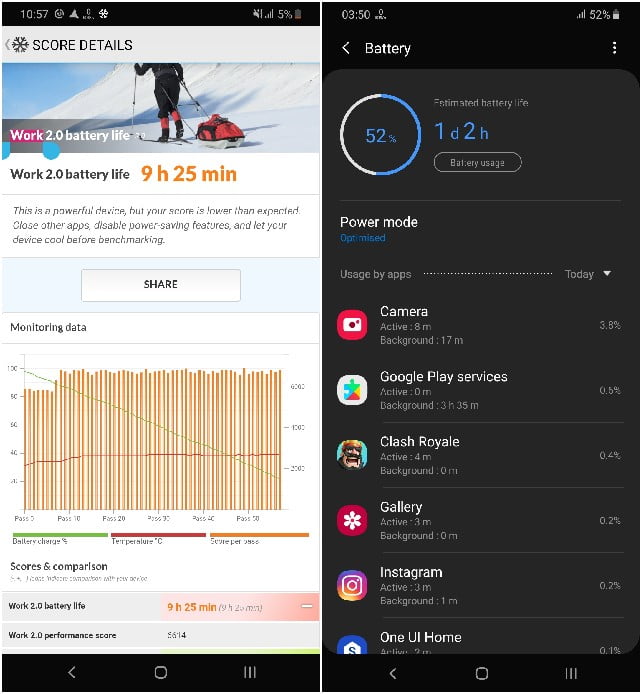This screenshot has width=642, height=694.
Task: Open Gallery battery usage details
Action: 480,521
